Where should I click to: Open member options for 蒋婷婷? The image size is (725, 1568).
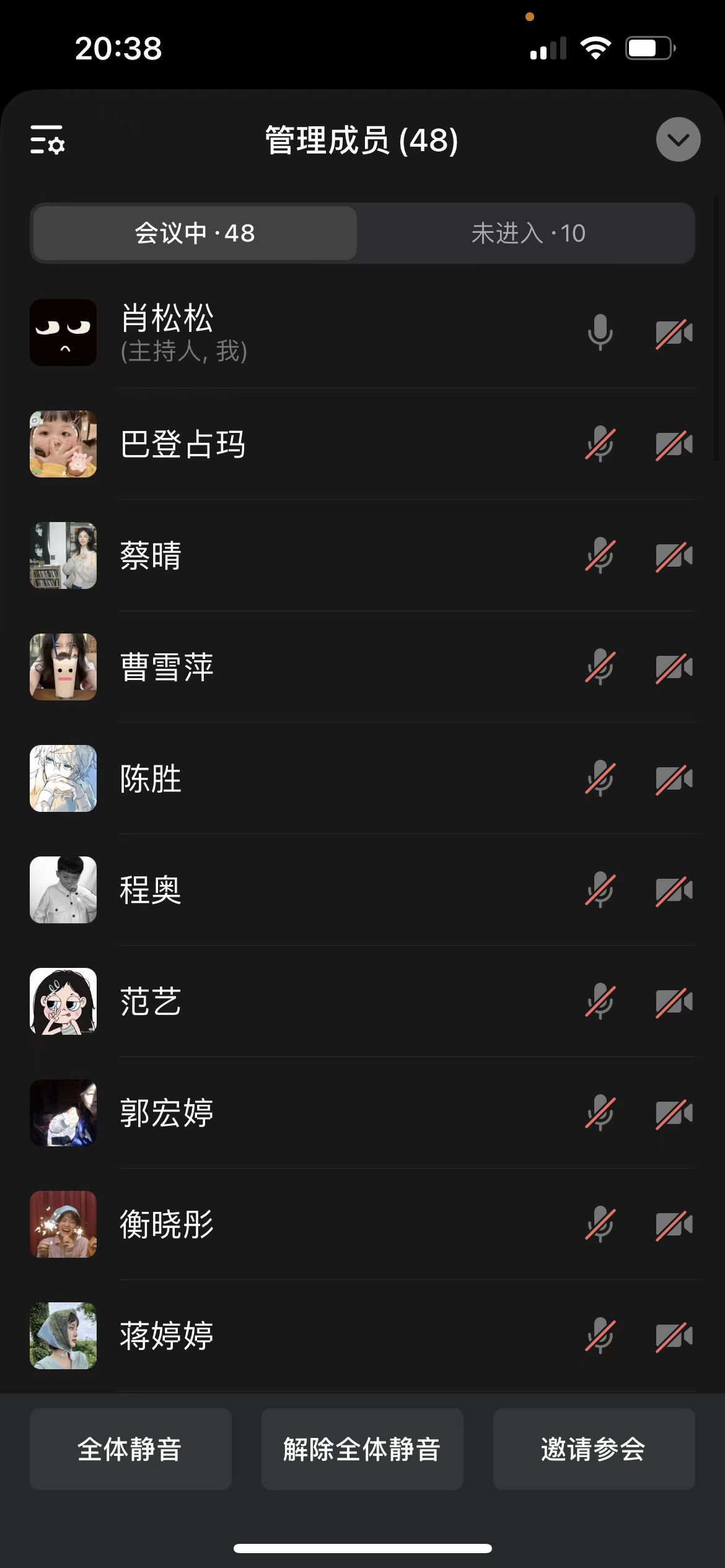(x=167, y=1336)
